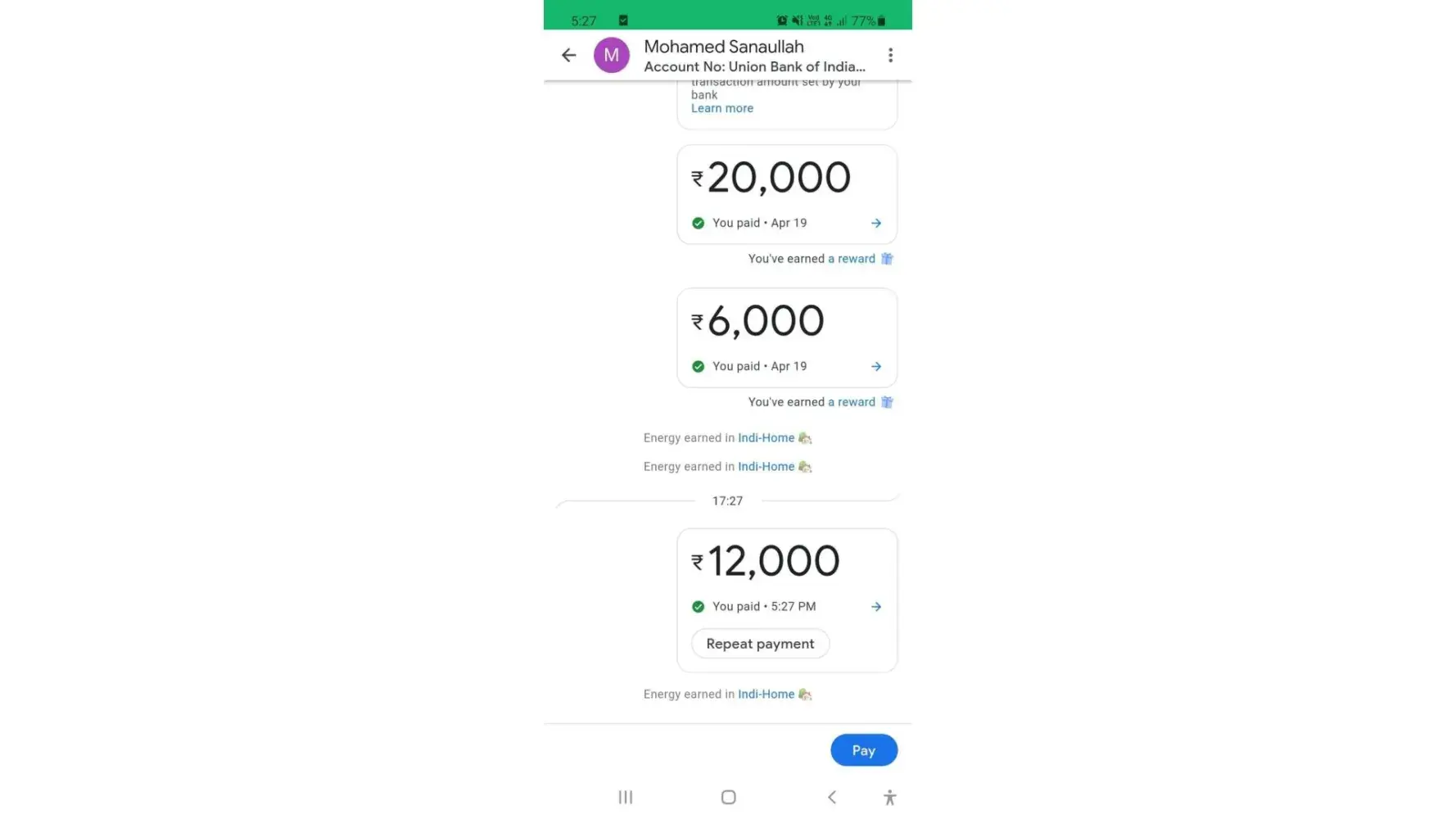Go to the home screen
The image size is (1456, 819).
728,797
